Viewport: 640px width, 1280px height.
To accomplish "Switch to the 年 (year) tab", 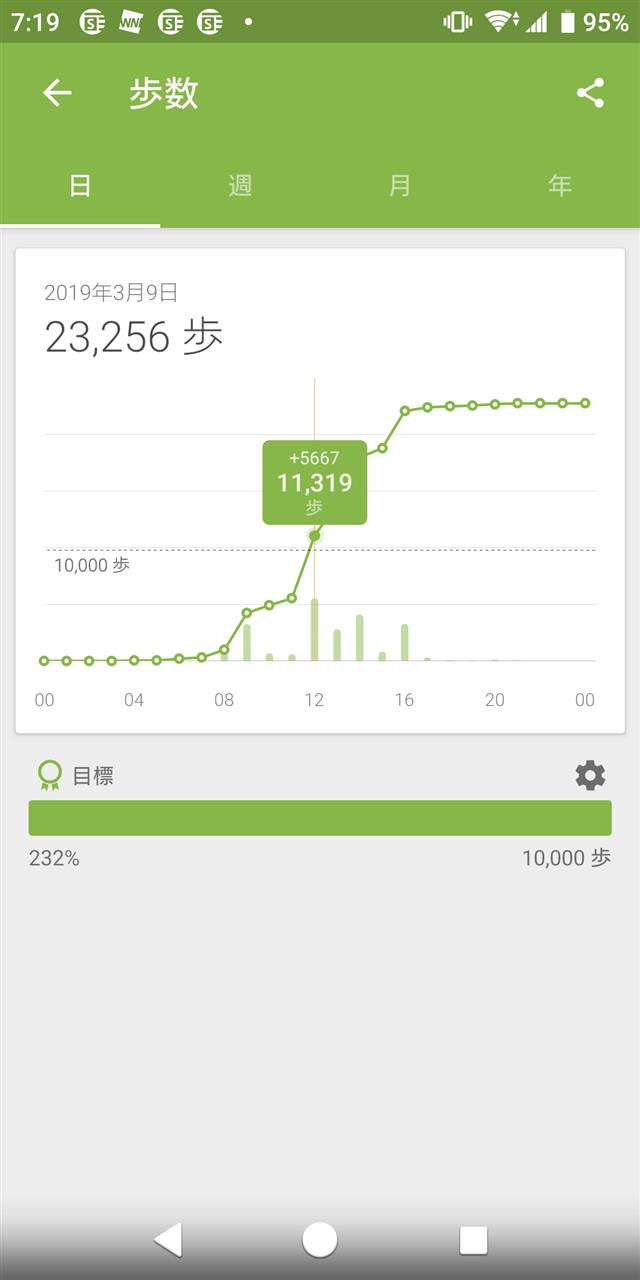I will tap(560, 185).
